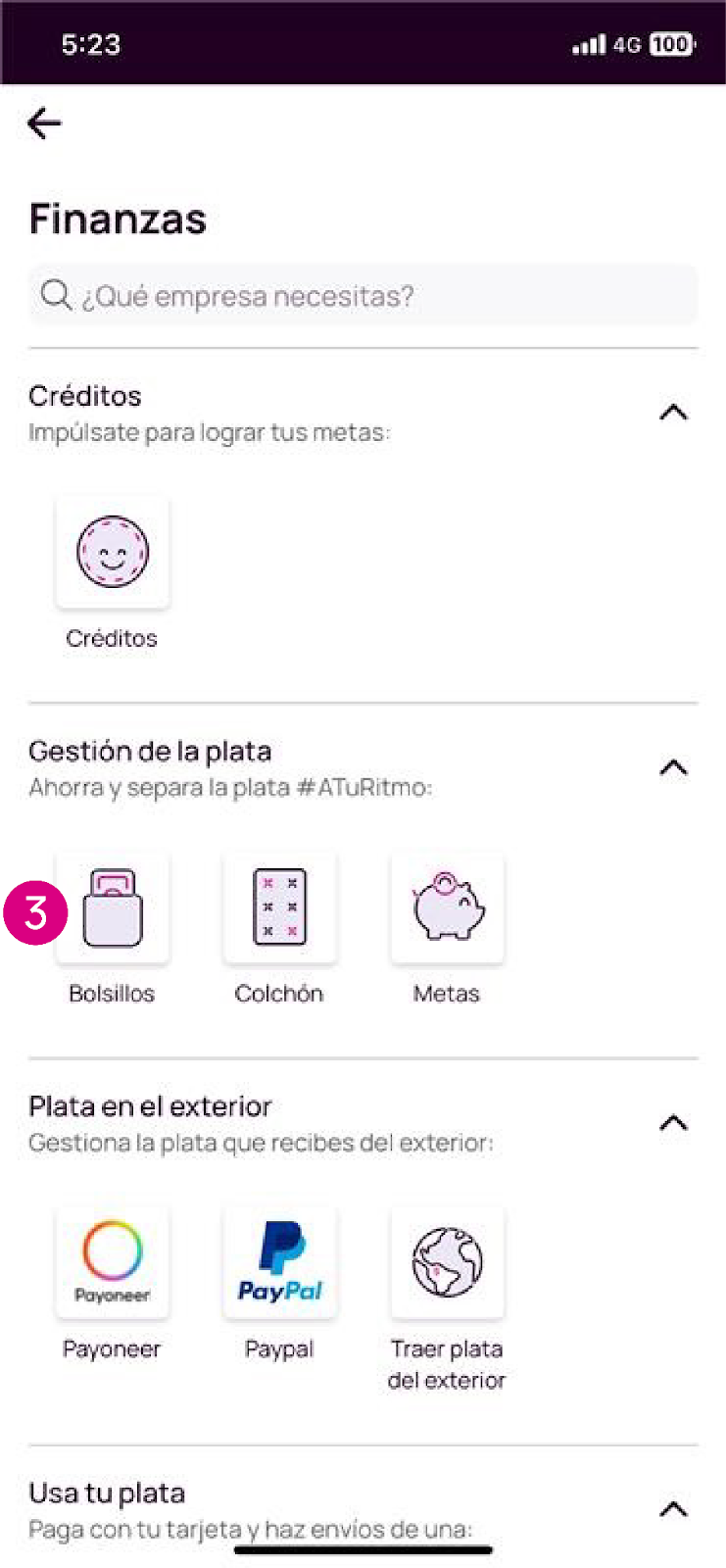Open the Colchón card icon
The width and height of the screenshot is (726, 1568).
tap(279, 906)
